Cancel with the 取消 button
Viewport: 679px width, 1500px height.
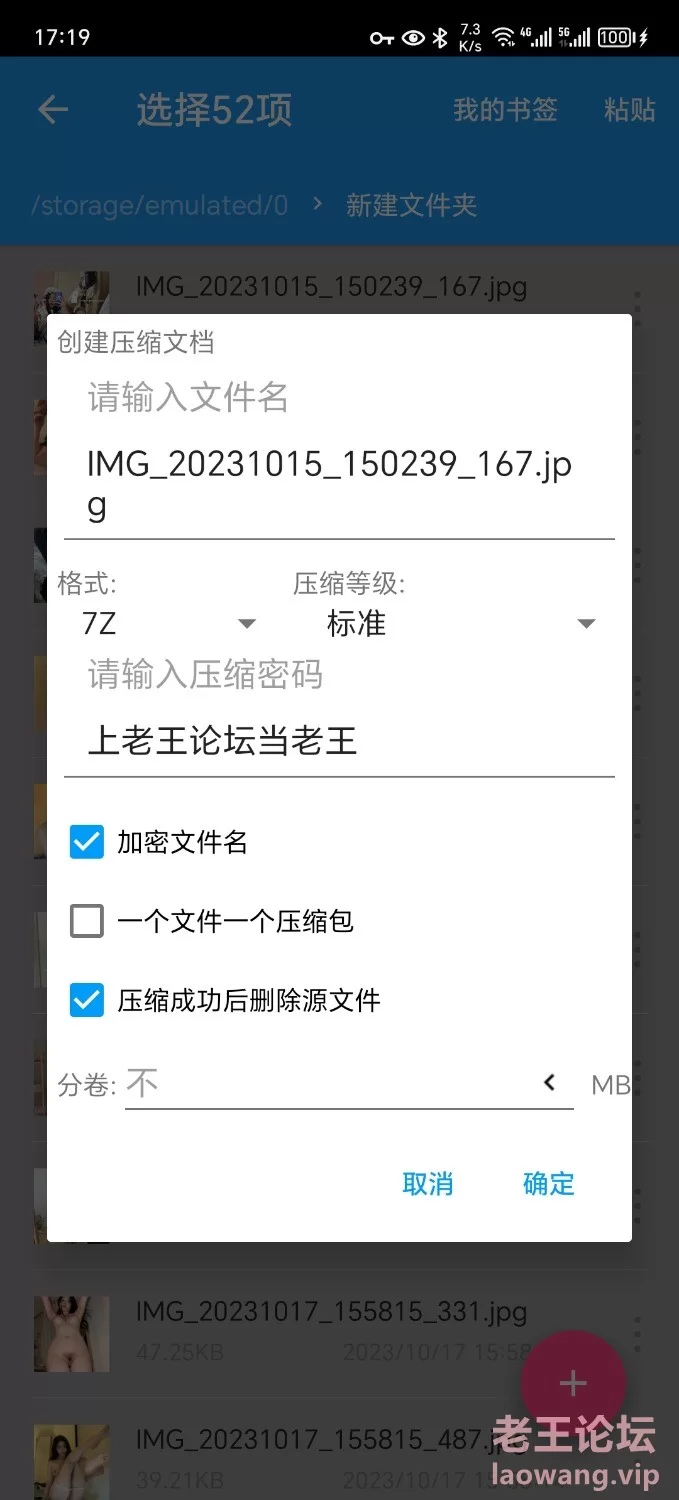click(x=428, y=1184)
